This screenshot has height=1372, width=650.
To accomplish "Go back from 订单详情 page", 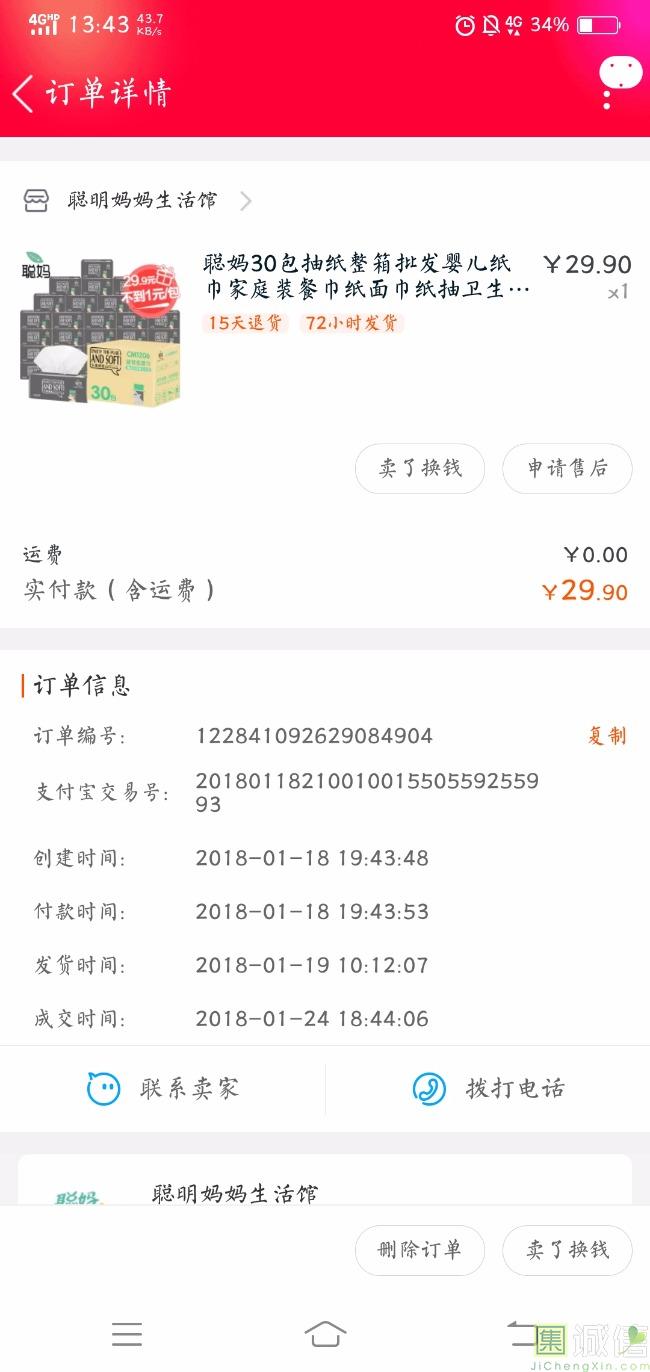I will coord(24,93).
